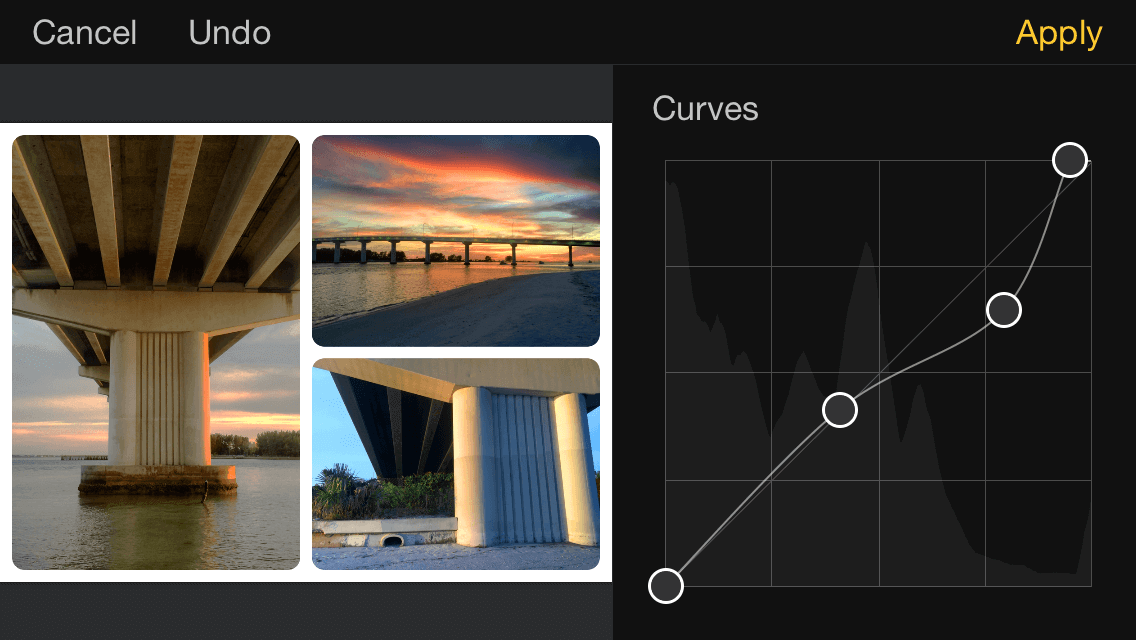This screenshot has width=1136, height=640.
Task: Select the lower-middle curve control point
Action: (840, 410)
